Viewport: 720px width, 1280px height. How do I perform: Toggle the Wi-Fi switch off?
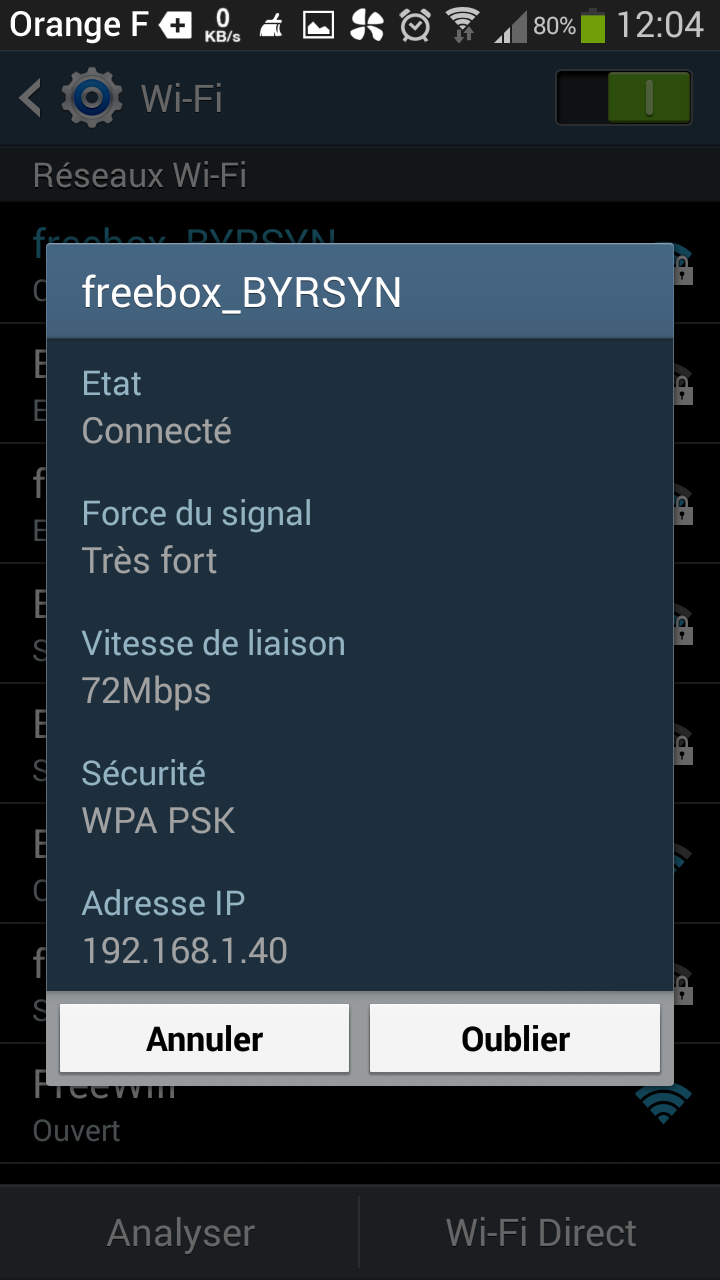[624, 97]
